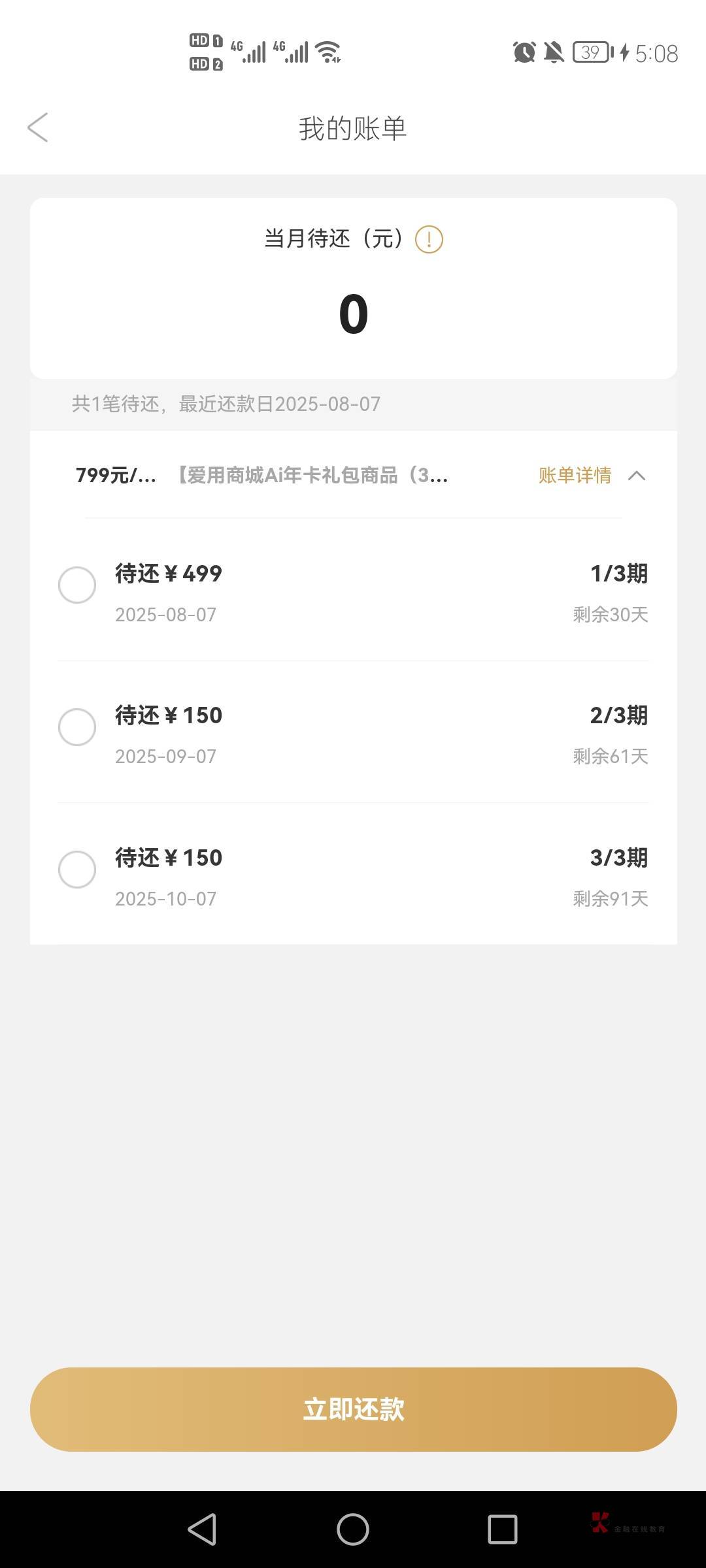Go to the system home screen
706x1568 pixels.
point(353,1529)
